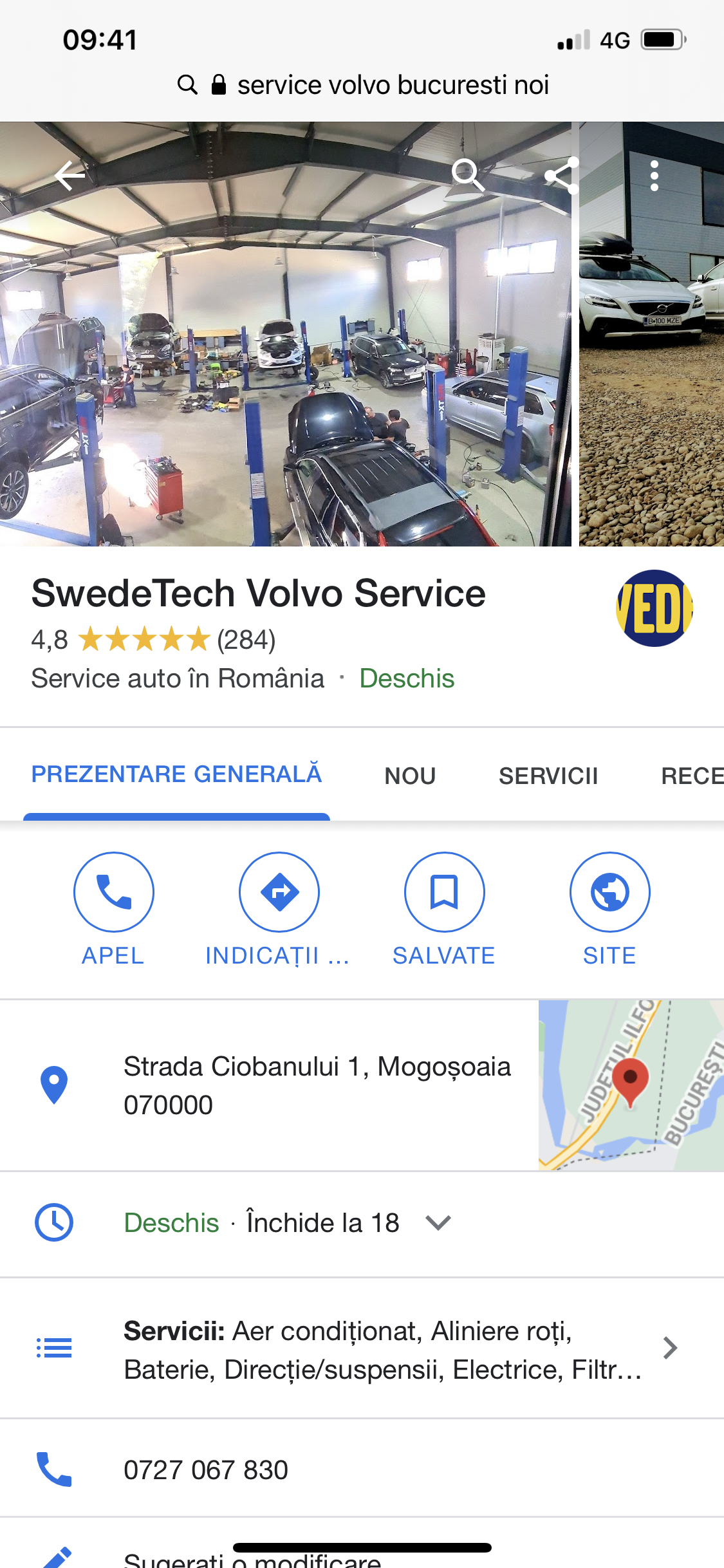View the white Volvo exterior photo
The image size is (724, 1568).
[x=651, y=334]
